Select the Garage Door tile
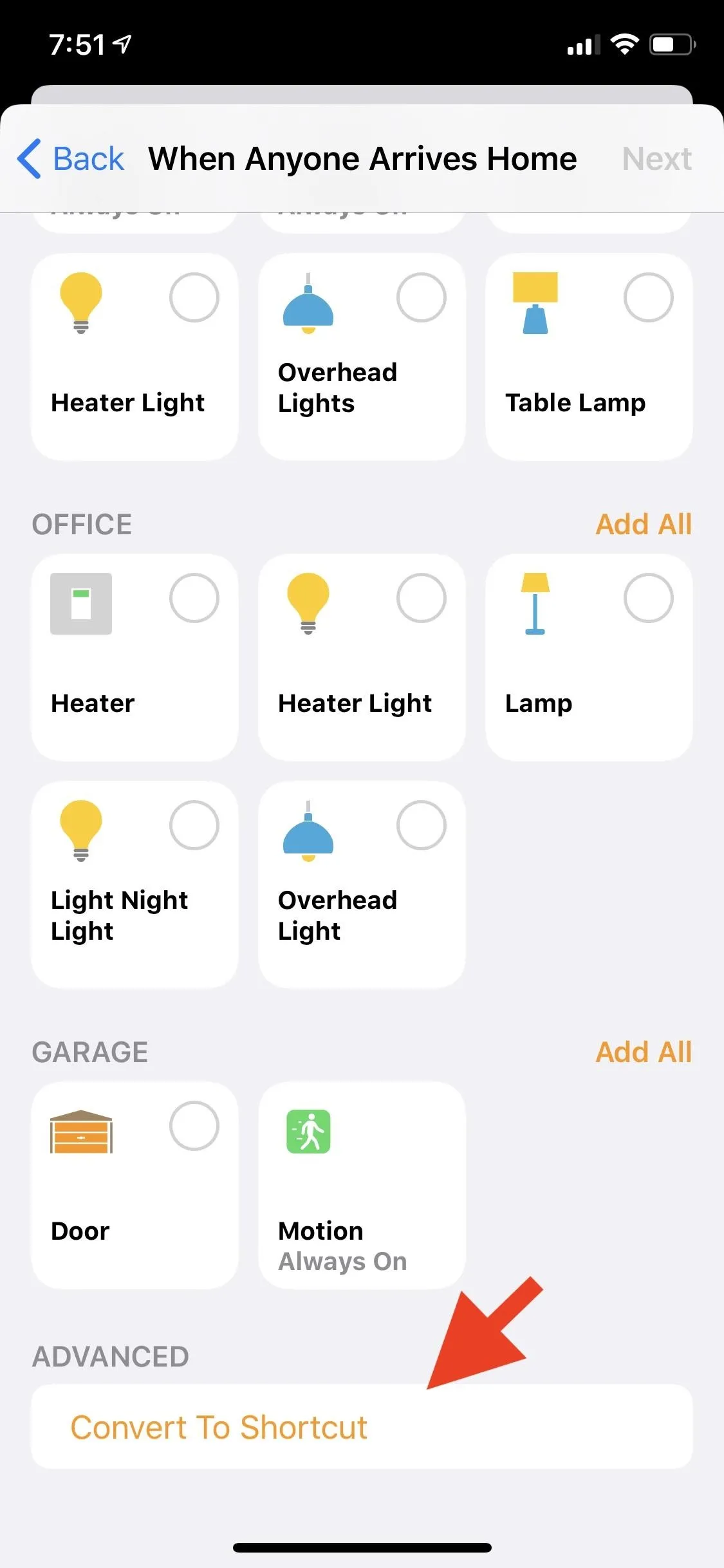The image size is (724, 1568). [x=135, y=1185]
